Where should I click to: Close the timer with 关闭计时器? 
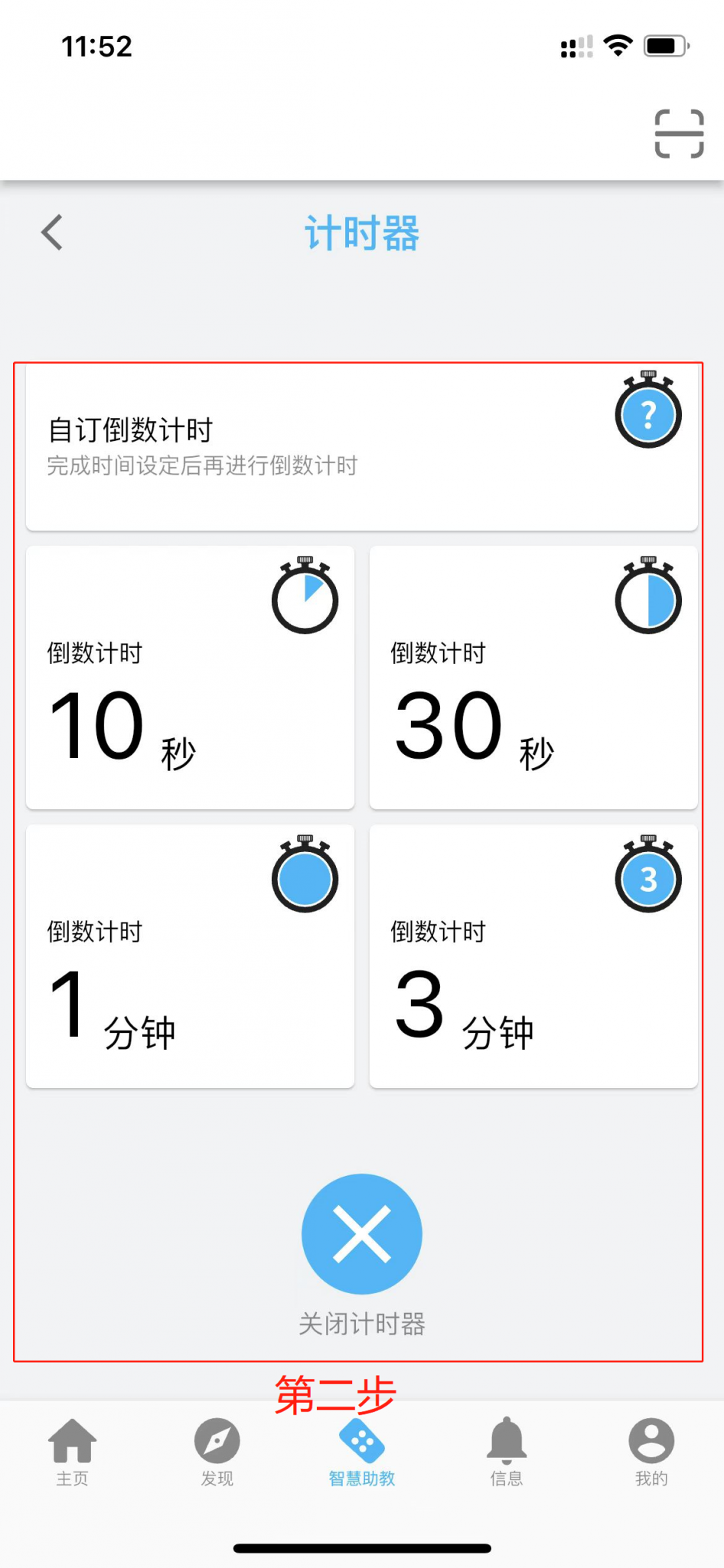pos(362,1234)
